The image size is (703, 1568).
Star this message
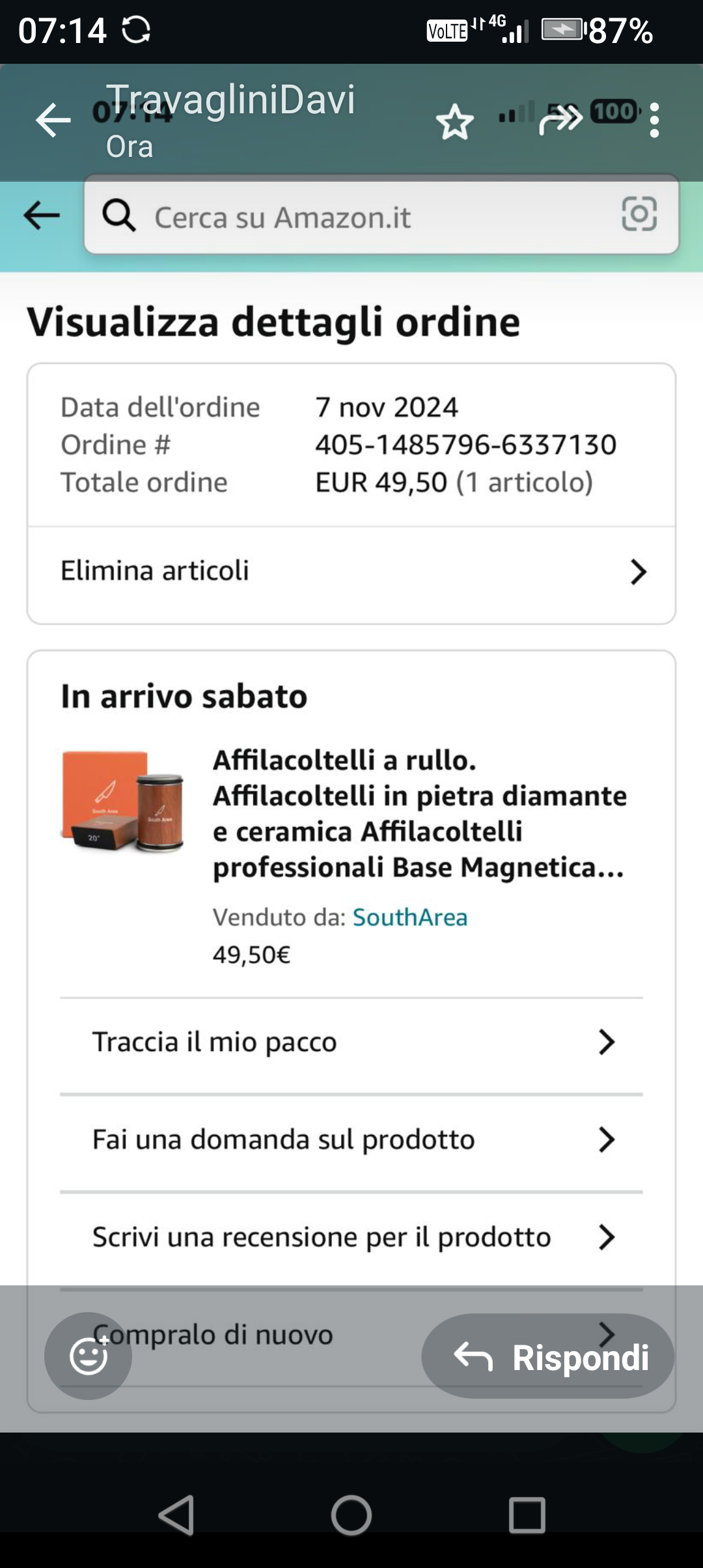point(454,122)
